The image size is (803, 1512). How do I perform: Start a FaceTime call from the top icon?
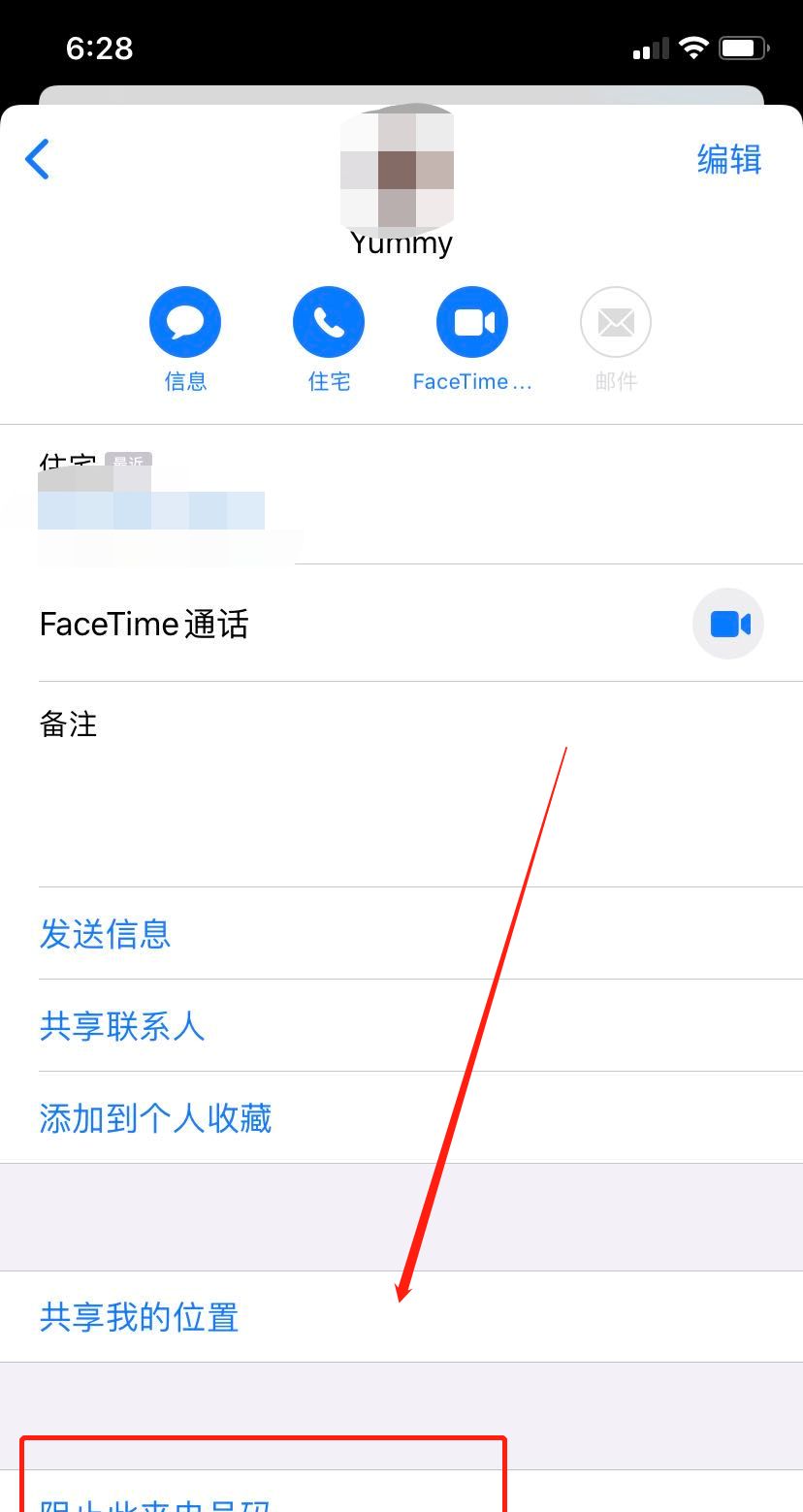(472, 322)
